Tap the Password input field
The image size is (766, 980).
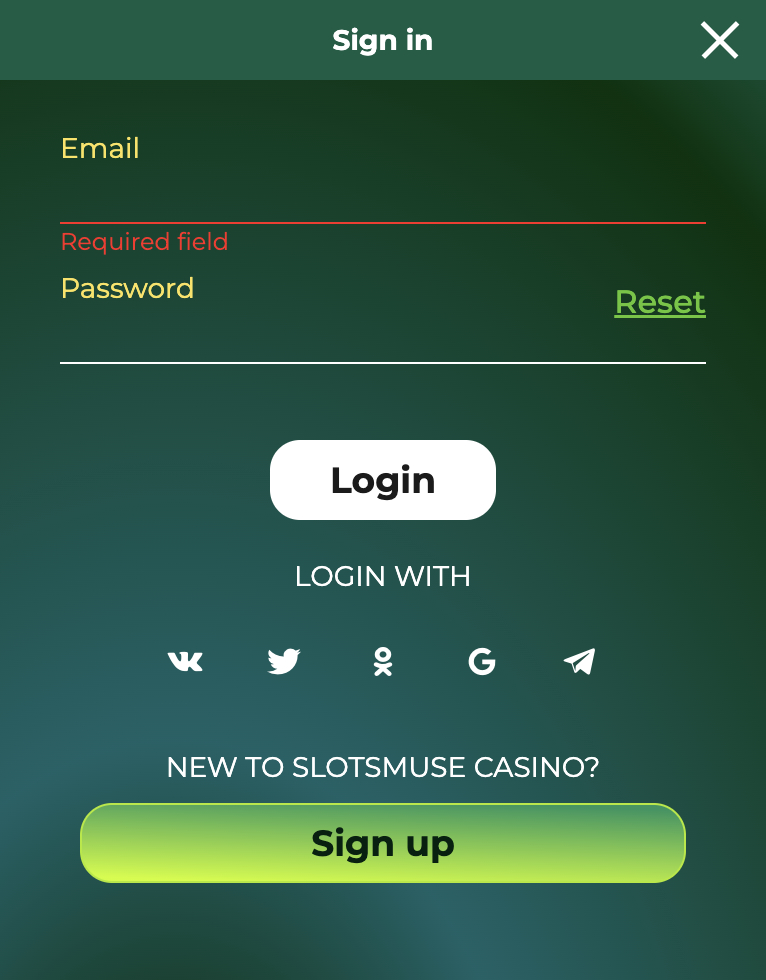pos(330,338)
